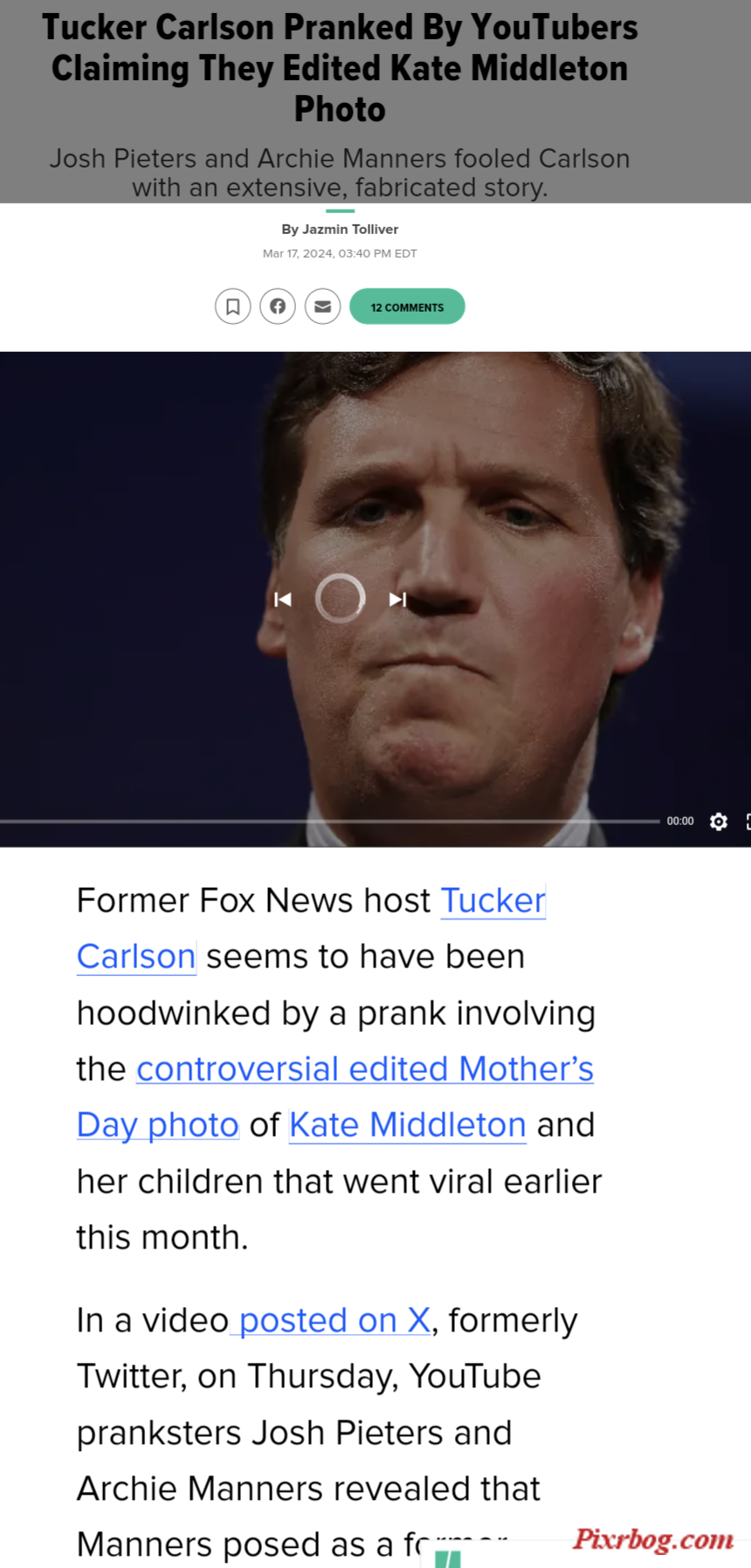751x1568 pixels.
Task: Open controversial edited Mother's Day photo link
Action: [x=364, y=1069]
